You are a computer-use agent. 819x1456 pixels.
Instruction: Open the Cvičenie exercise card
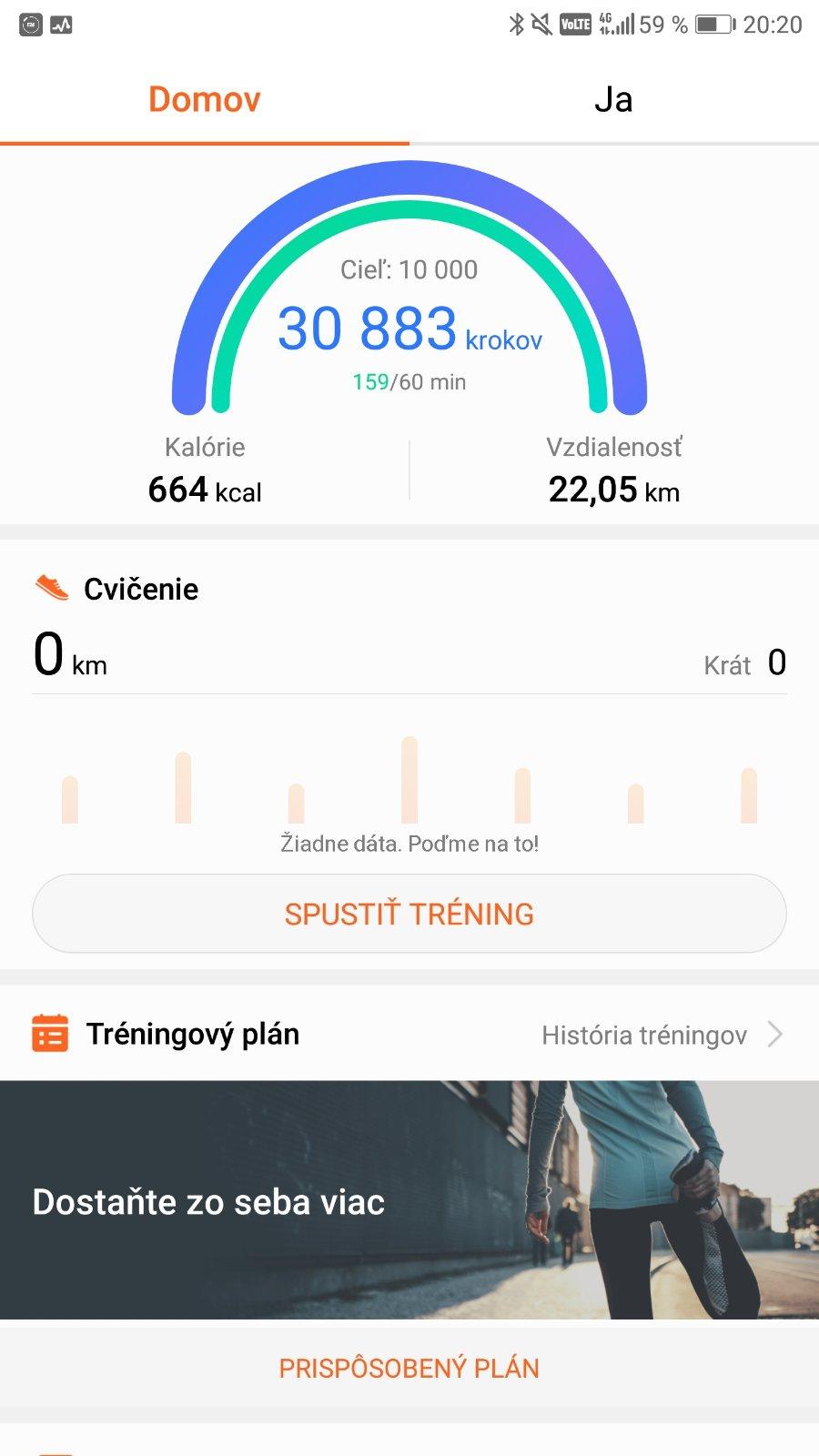pos(141,590)
